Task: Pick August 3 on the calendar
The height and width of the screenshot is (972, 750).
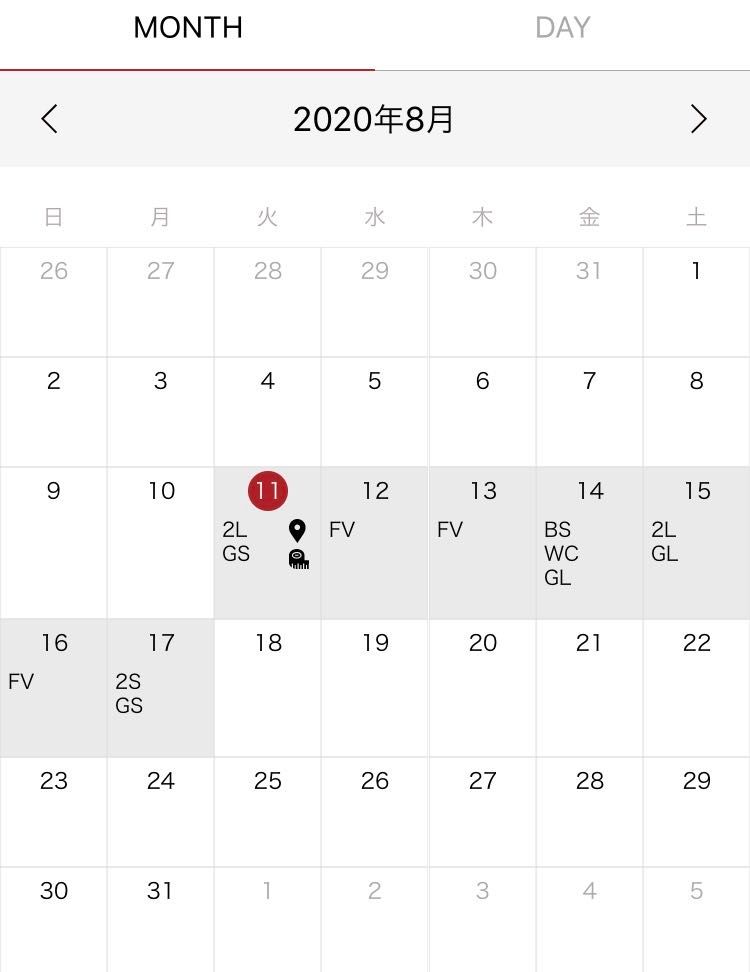Action: [x=160, y=411]
